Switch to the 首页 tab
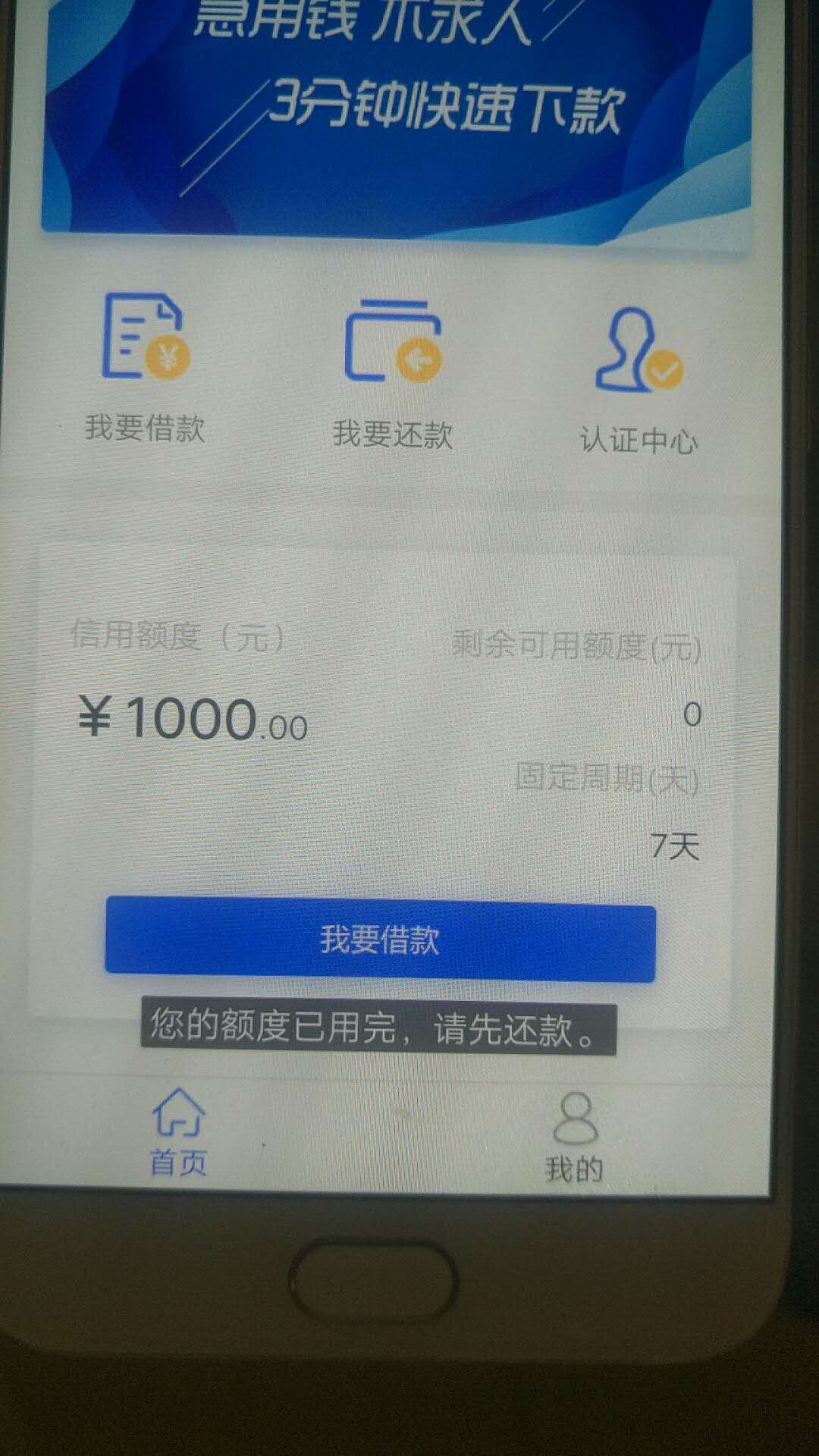 179,1132
